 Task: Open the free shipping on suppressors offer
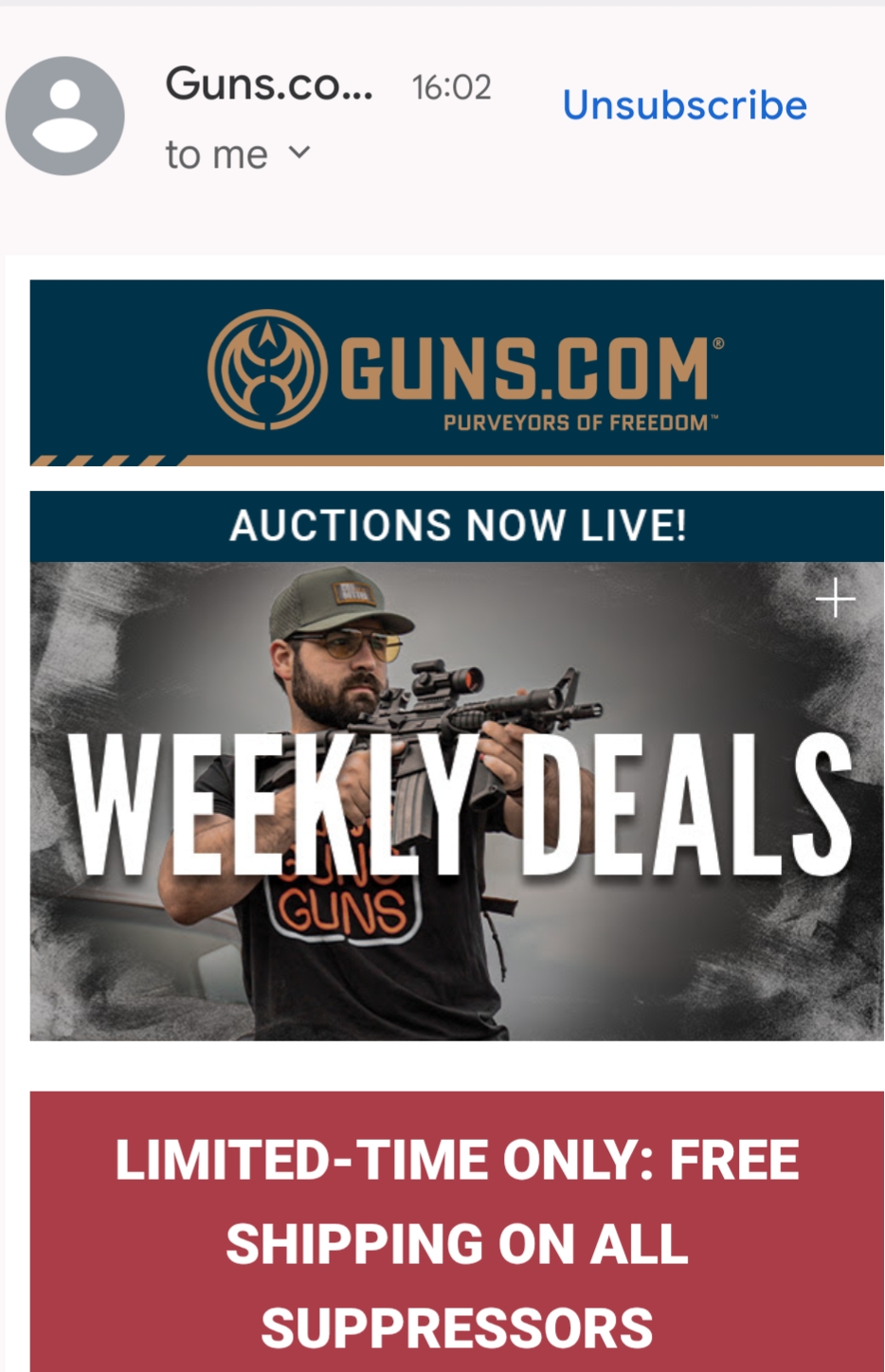(457, 1242)
